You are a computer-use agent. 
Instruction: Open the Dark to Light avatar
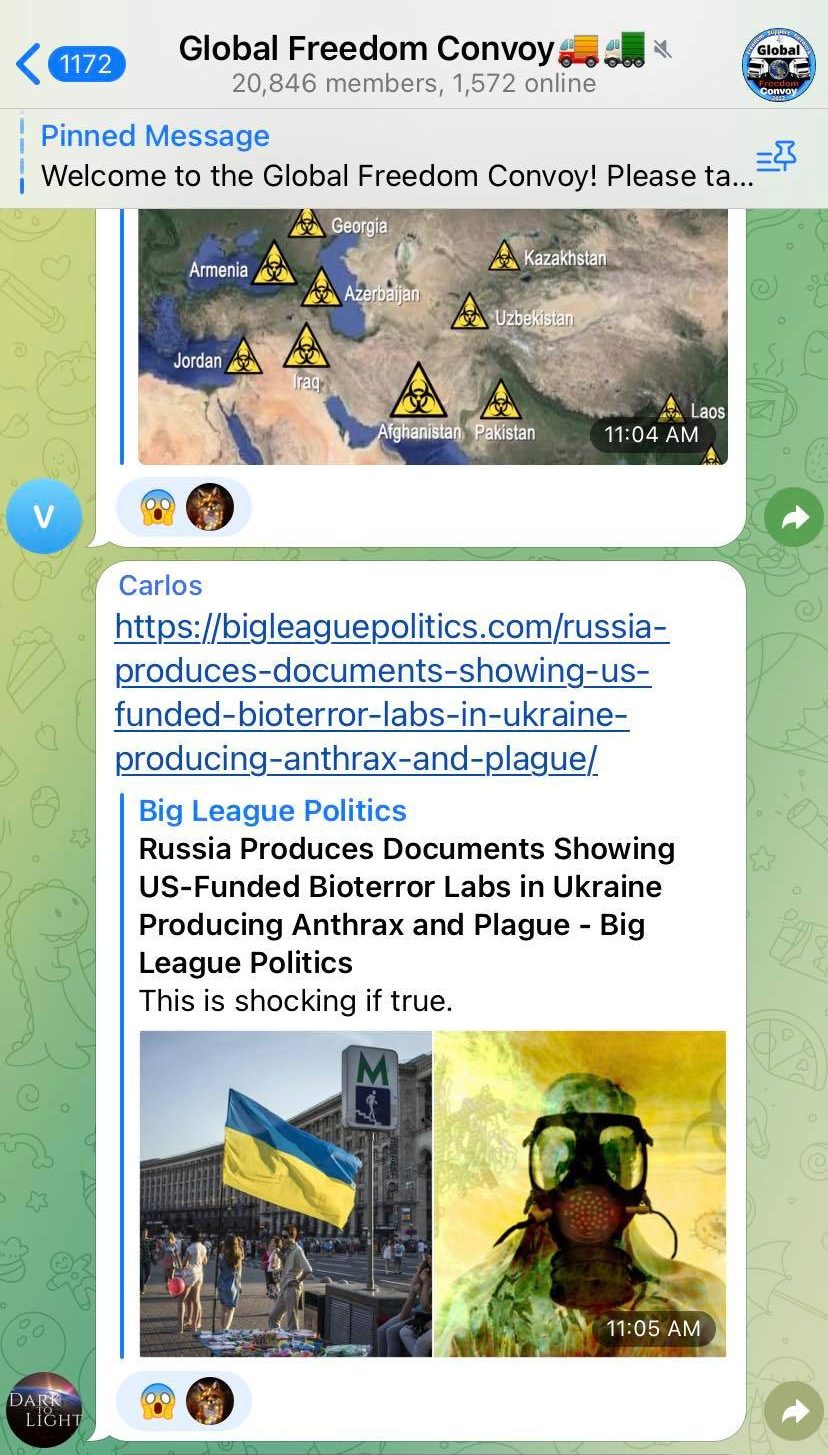pyautogui.click(x=43, y=1410)
